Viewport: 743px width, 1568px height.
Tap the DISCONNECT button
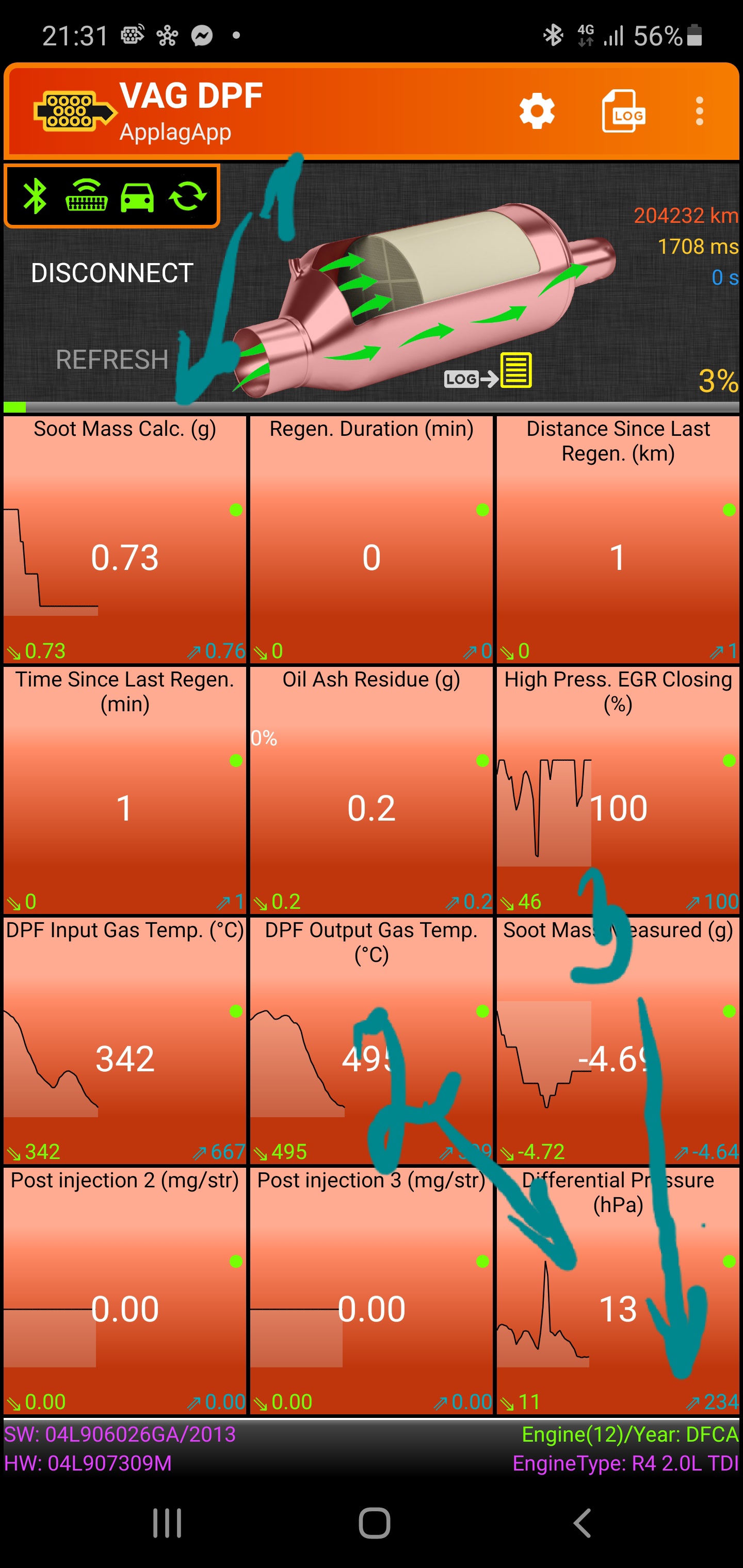112,273
